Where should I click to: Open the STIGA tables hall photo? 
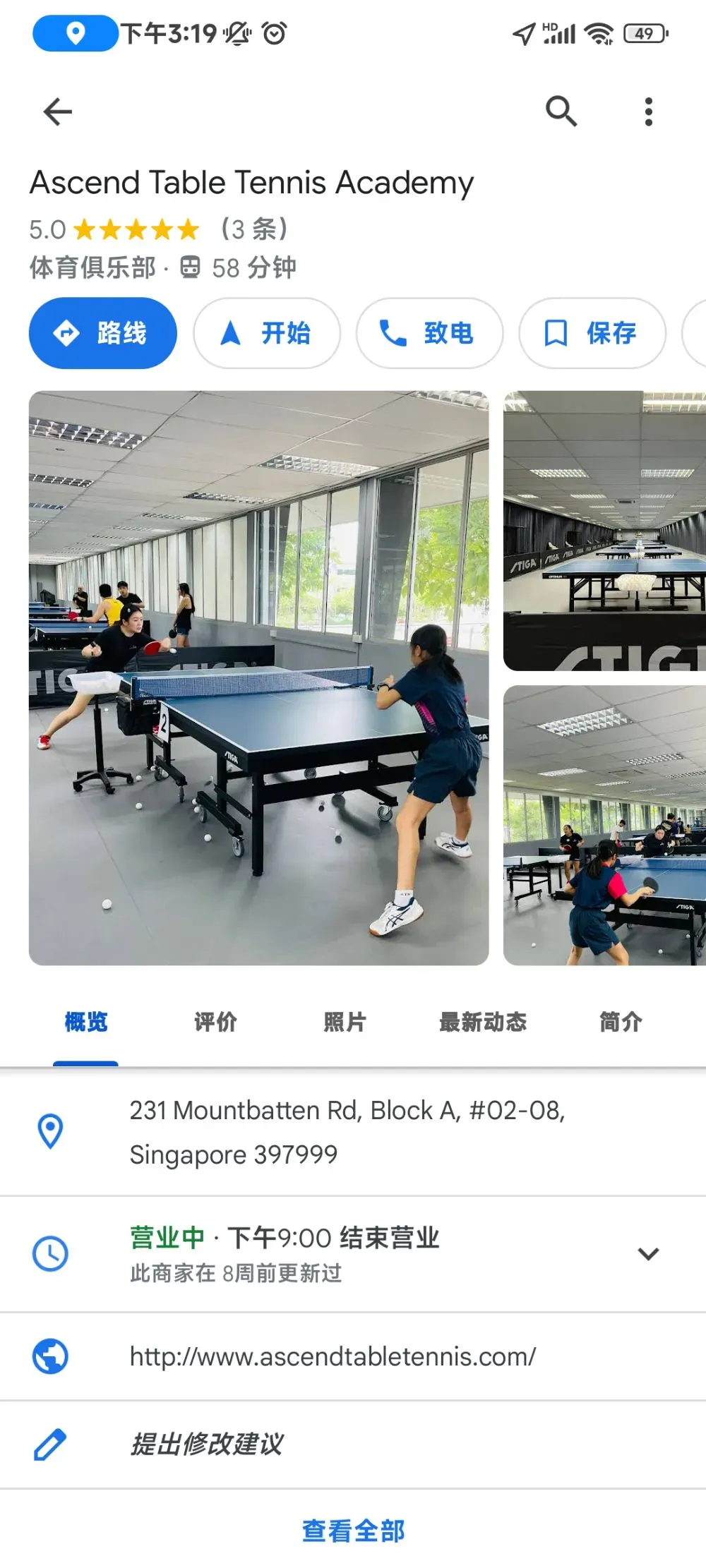(x=604, y=531)
